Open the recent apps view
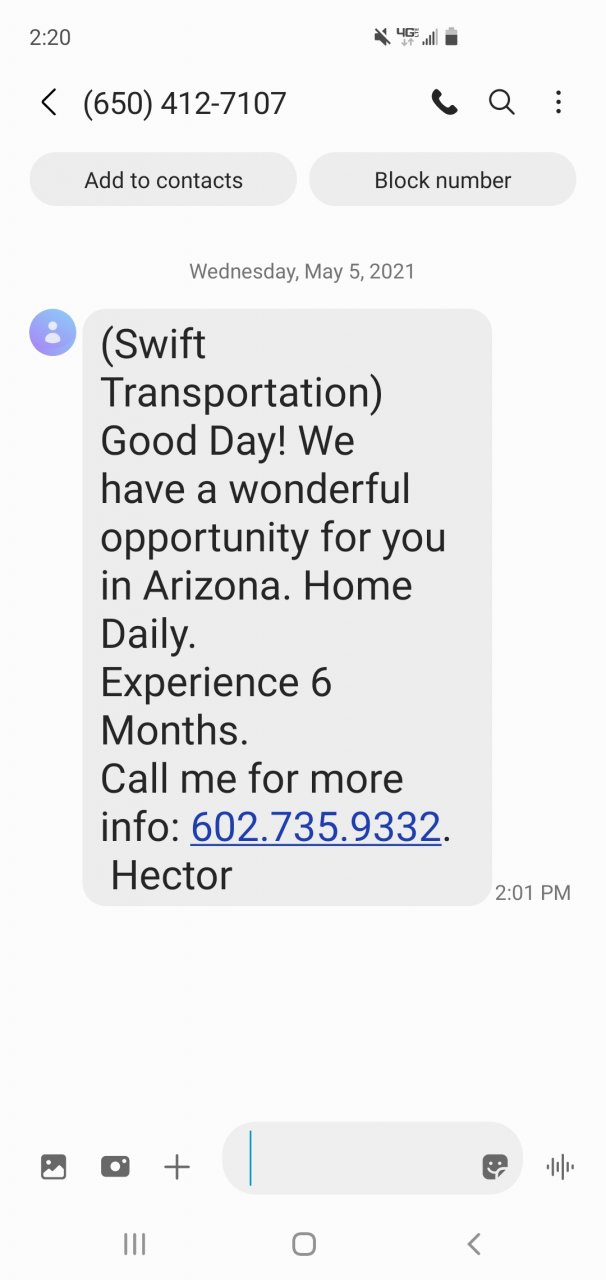This screenshot has width=606, height=1280. [x=134, y=1244]
